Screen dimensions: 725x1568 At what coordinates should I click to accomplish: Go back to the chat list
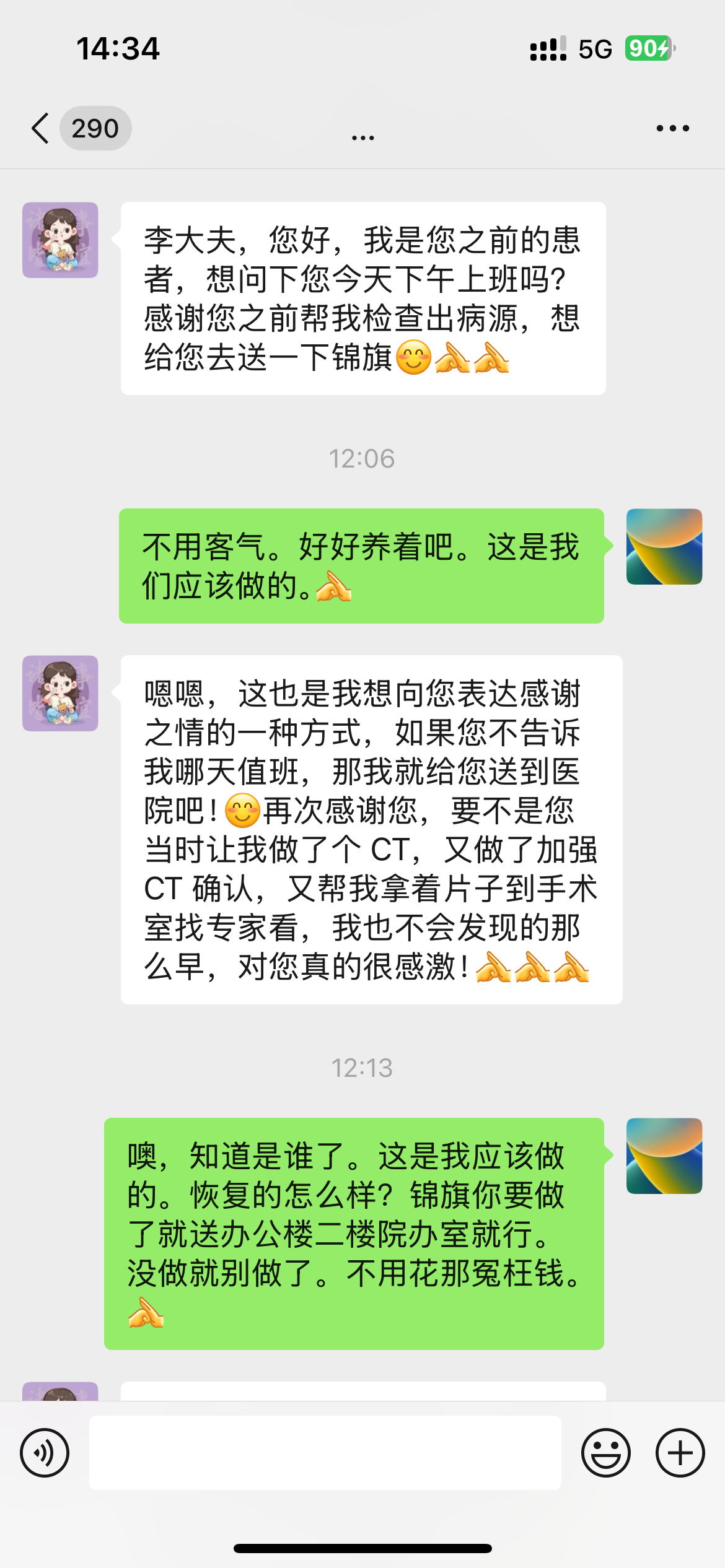(41, 128)
